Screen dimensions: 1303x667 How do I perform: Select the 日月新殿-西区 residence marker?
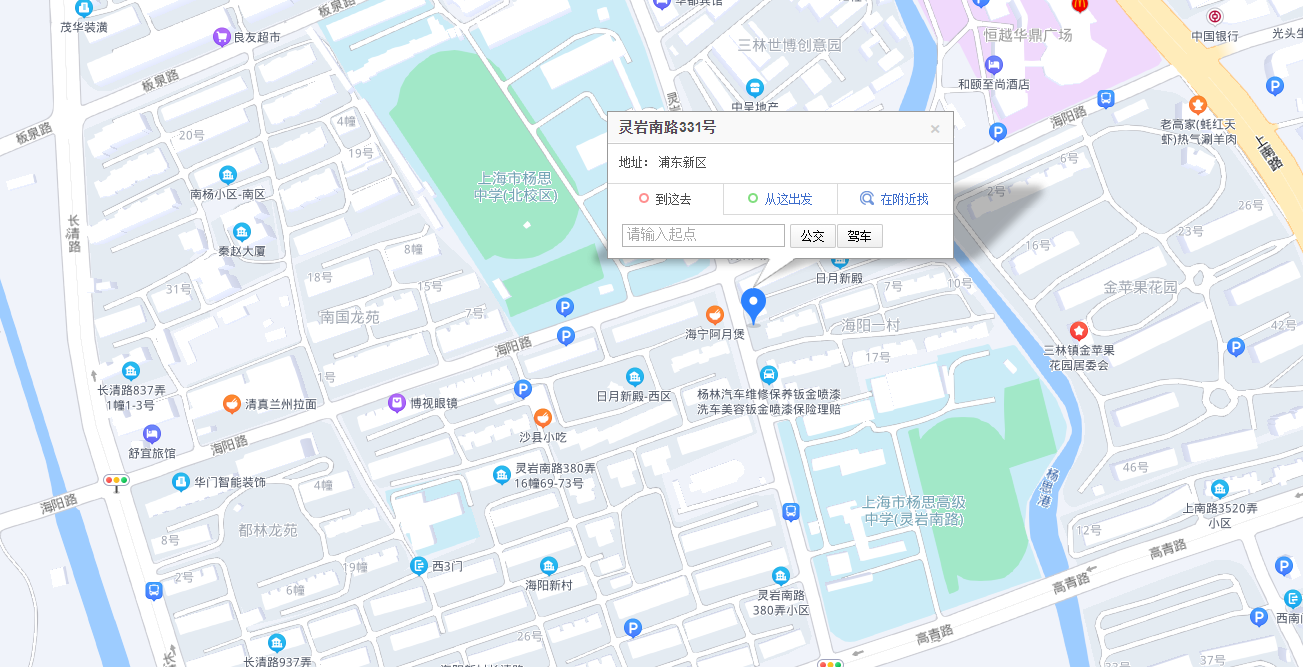[634, 377]
